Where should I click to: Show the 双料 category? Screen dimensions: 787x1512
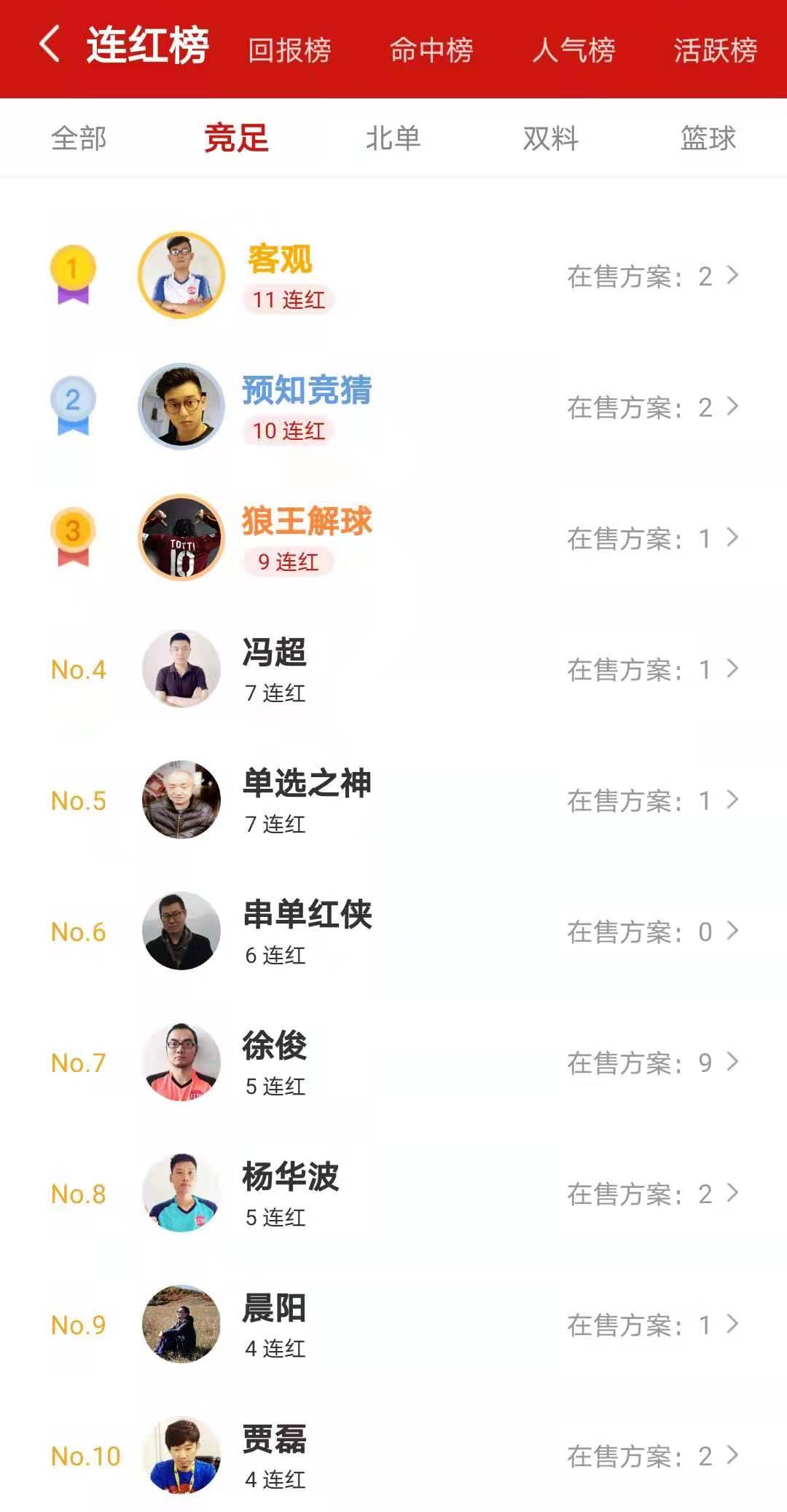[550, 138]
